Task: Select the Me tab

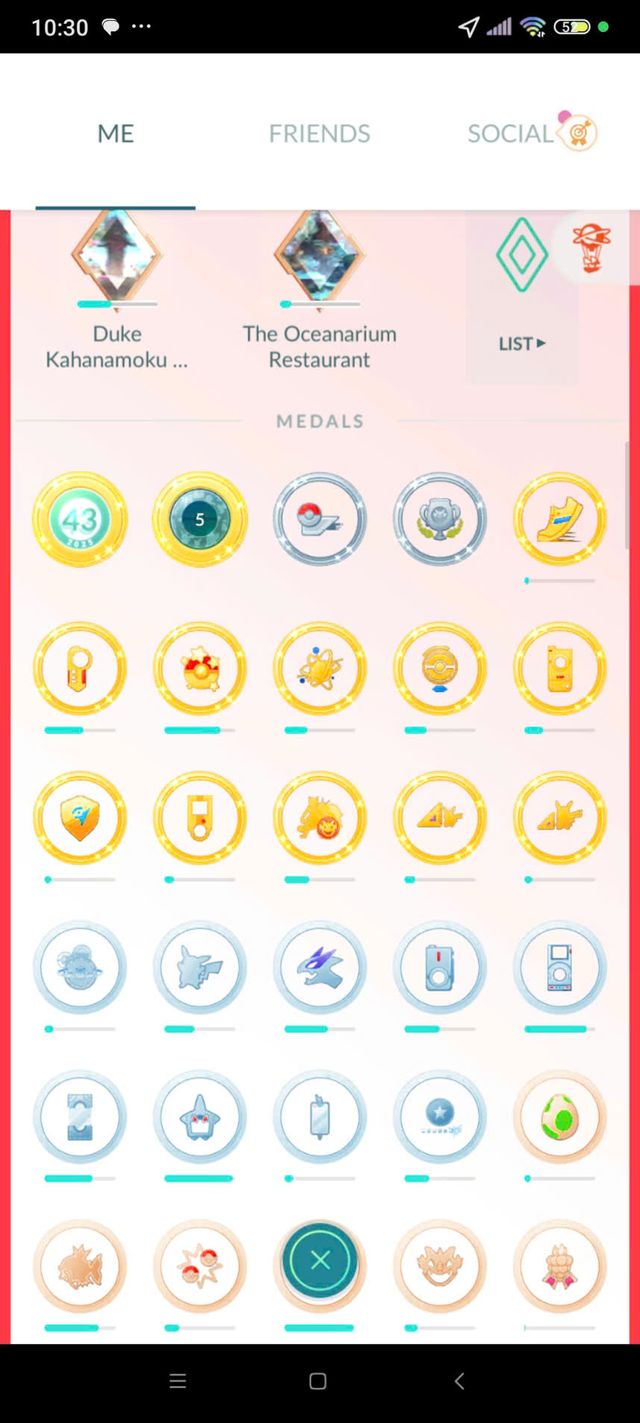Action: (116, 133)
